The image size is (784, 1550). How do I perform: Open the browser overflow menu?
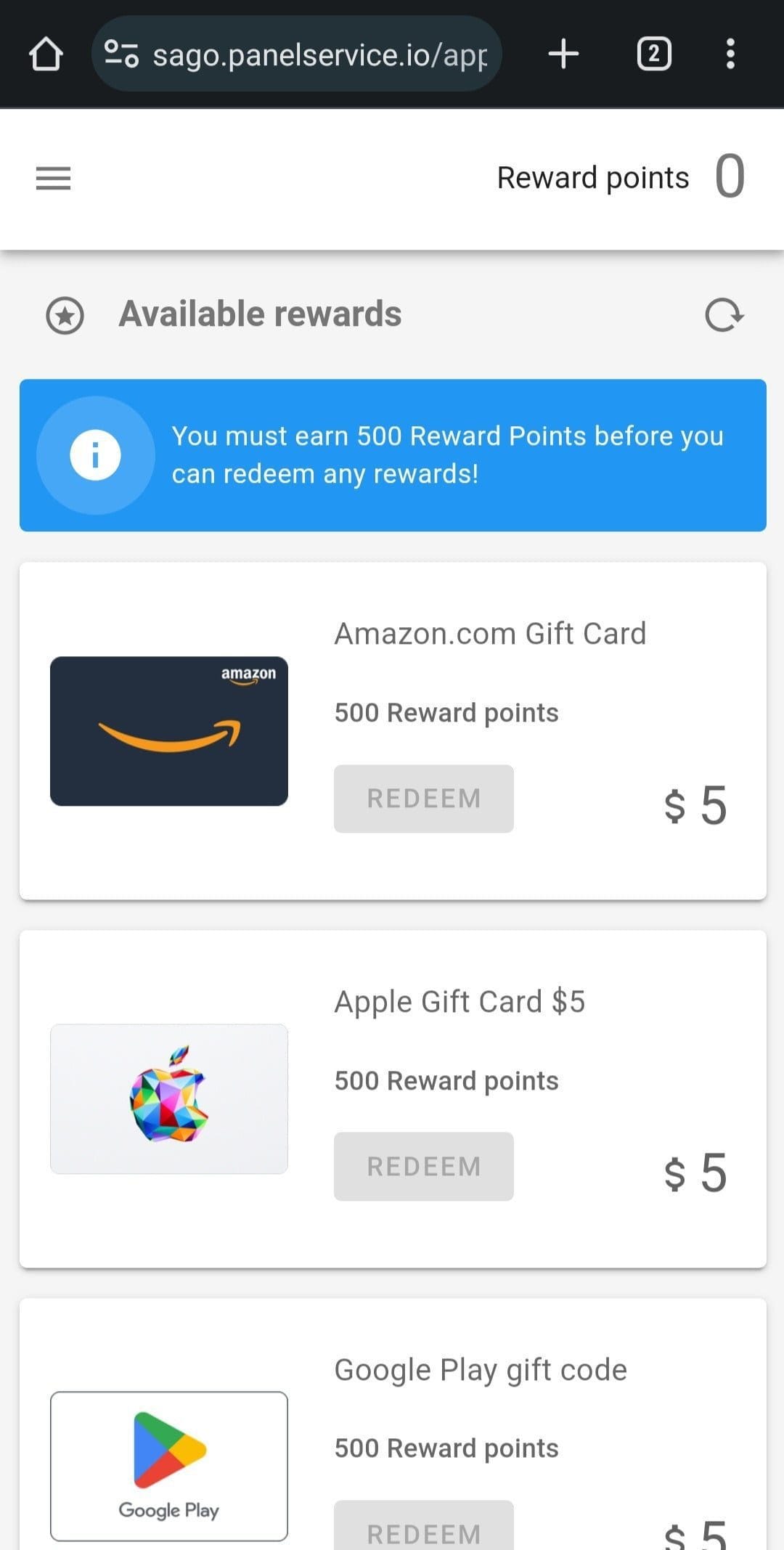click(x=730, y=54)
